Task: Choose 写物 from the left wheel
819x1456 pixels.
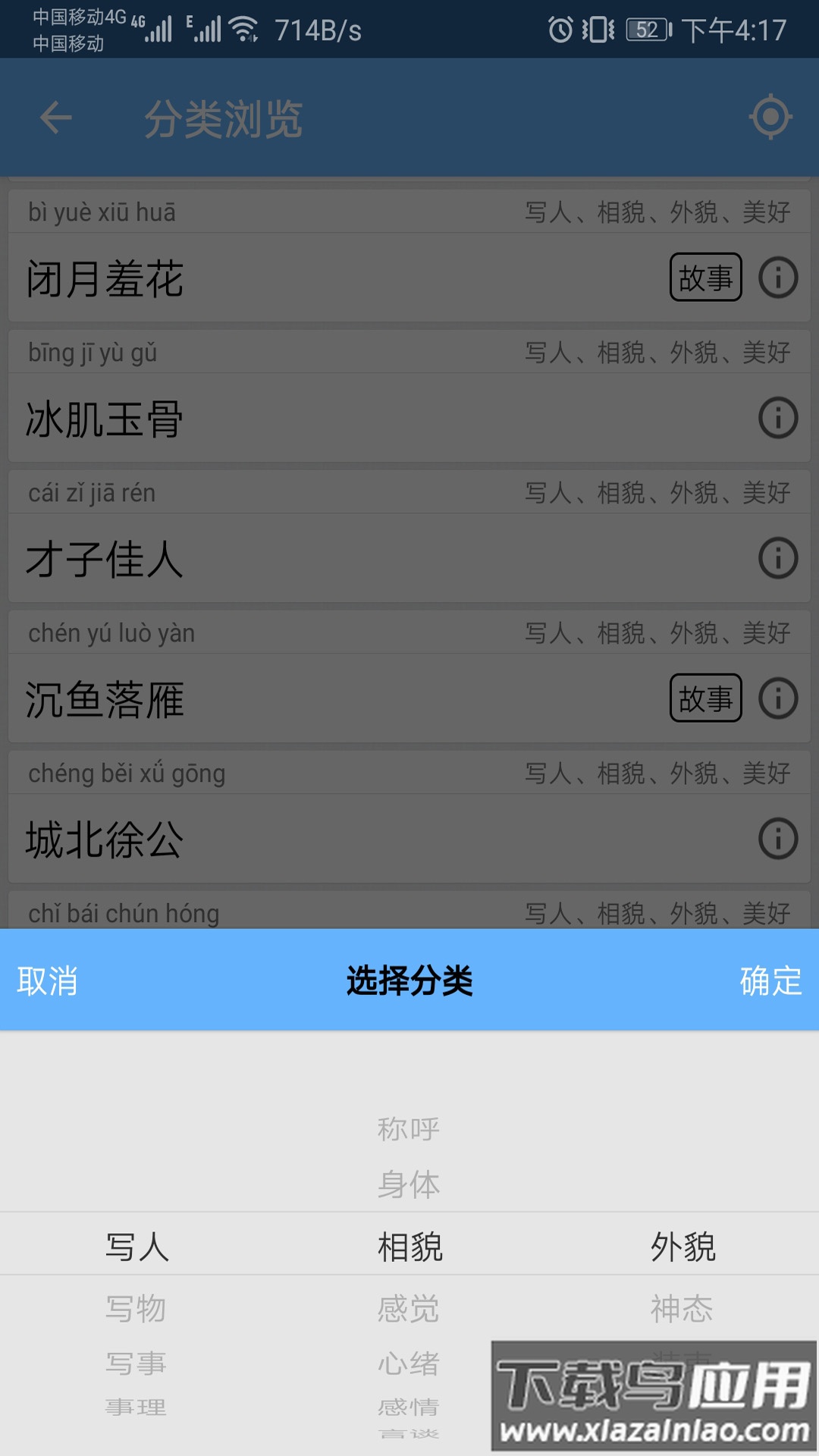Action: [x=136, y=1307]
